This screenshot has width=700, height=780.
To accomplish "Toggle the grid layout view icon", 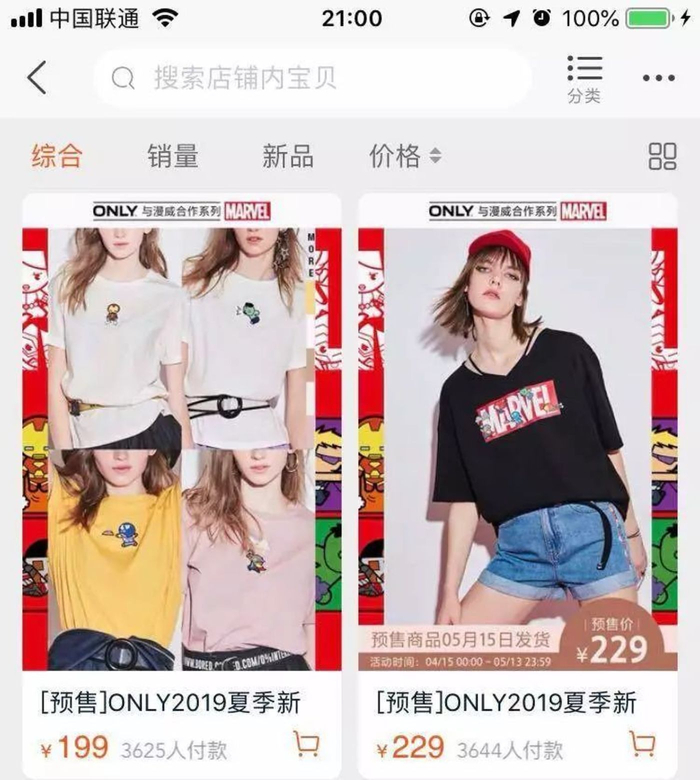I will pyautogui.click(x=662, y=156).
